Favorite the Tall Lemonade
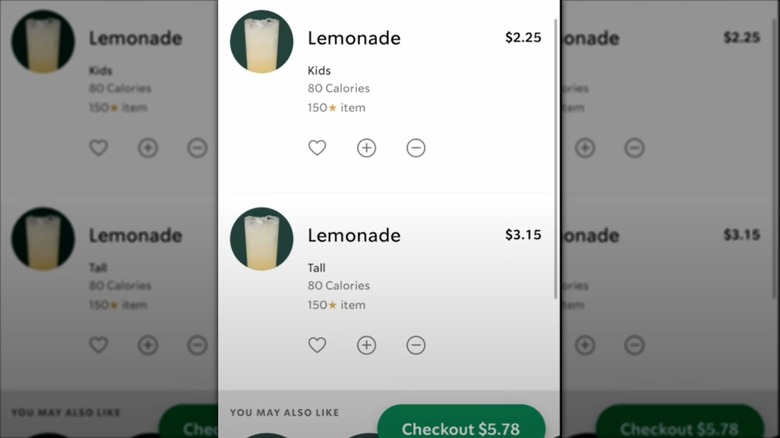 coord(317,345)
